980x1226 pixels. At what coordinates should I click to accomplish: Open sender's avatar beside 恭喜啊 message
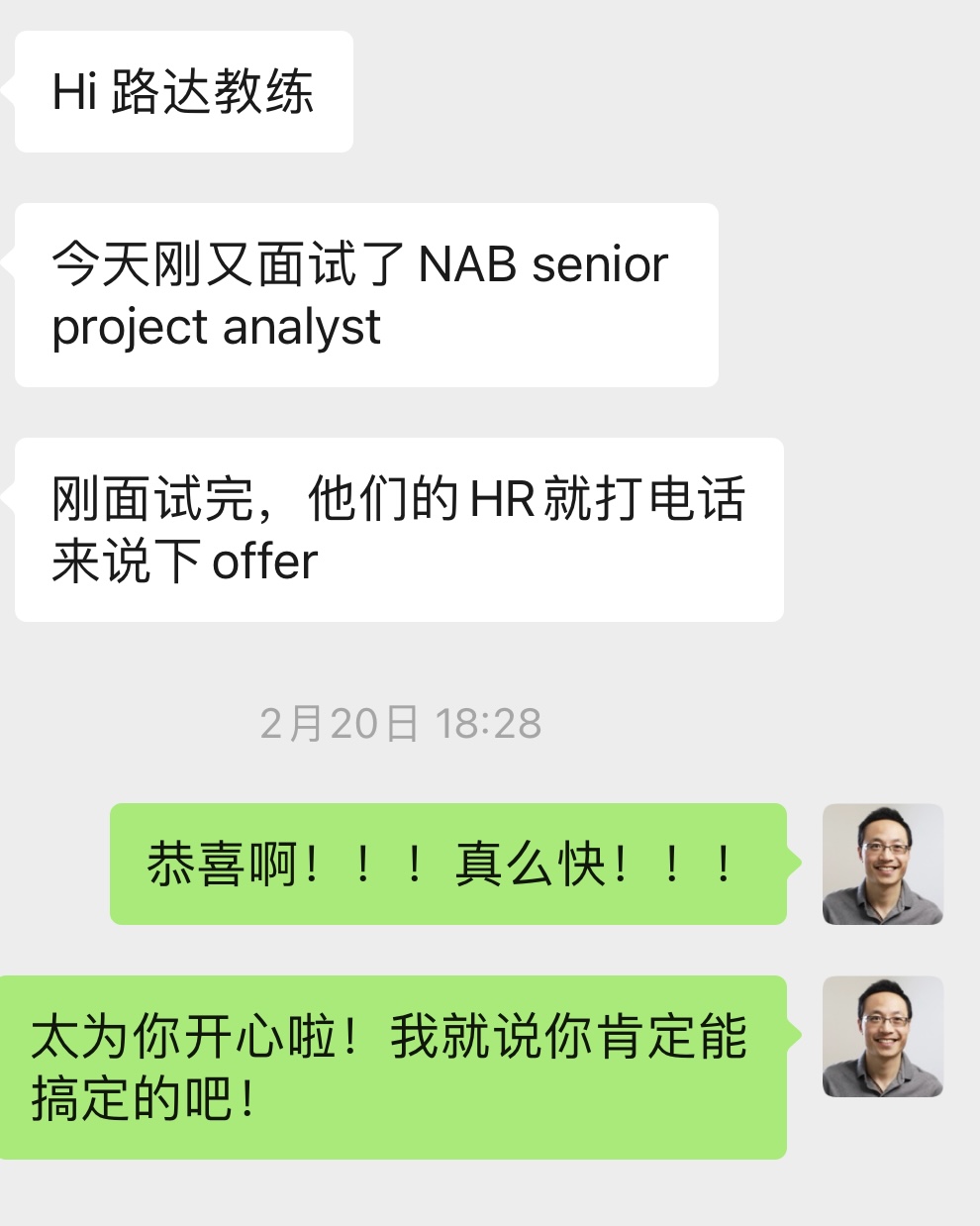[882, 864]
